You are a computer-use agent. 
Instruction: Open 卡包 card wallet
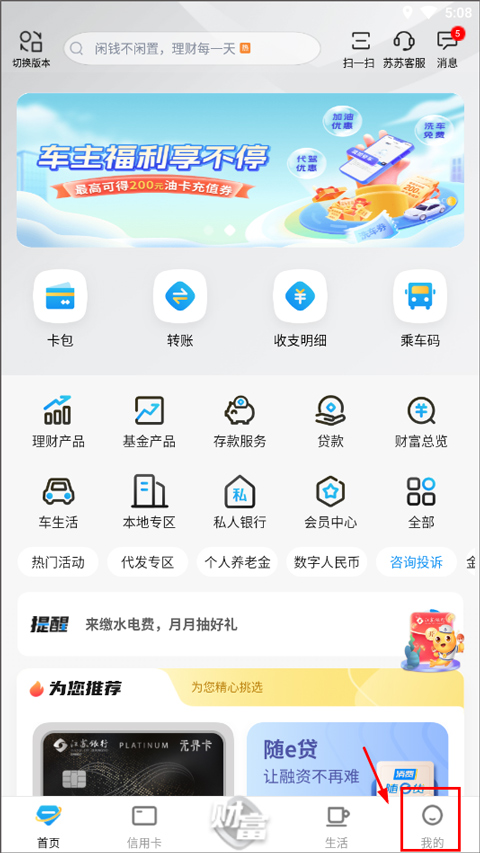[x=60, y=309]
